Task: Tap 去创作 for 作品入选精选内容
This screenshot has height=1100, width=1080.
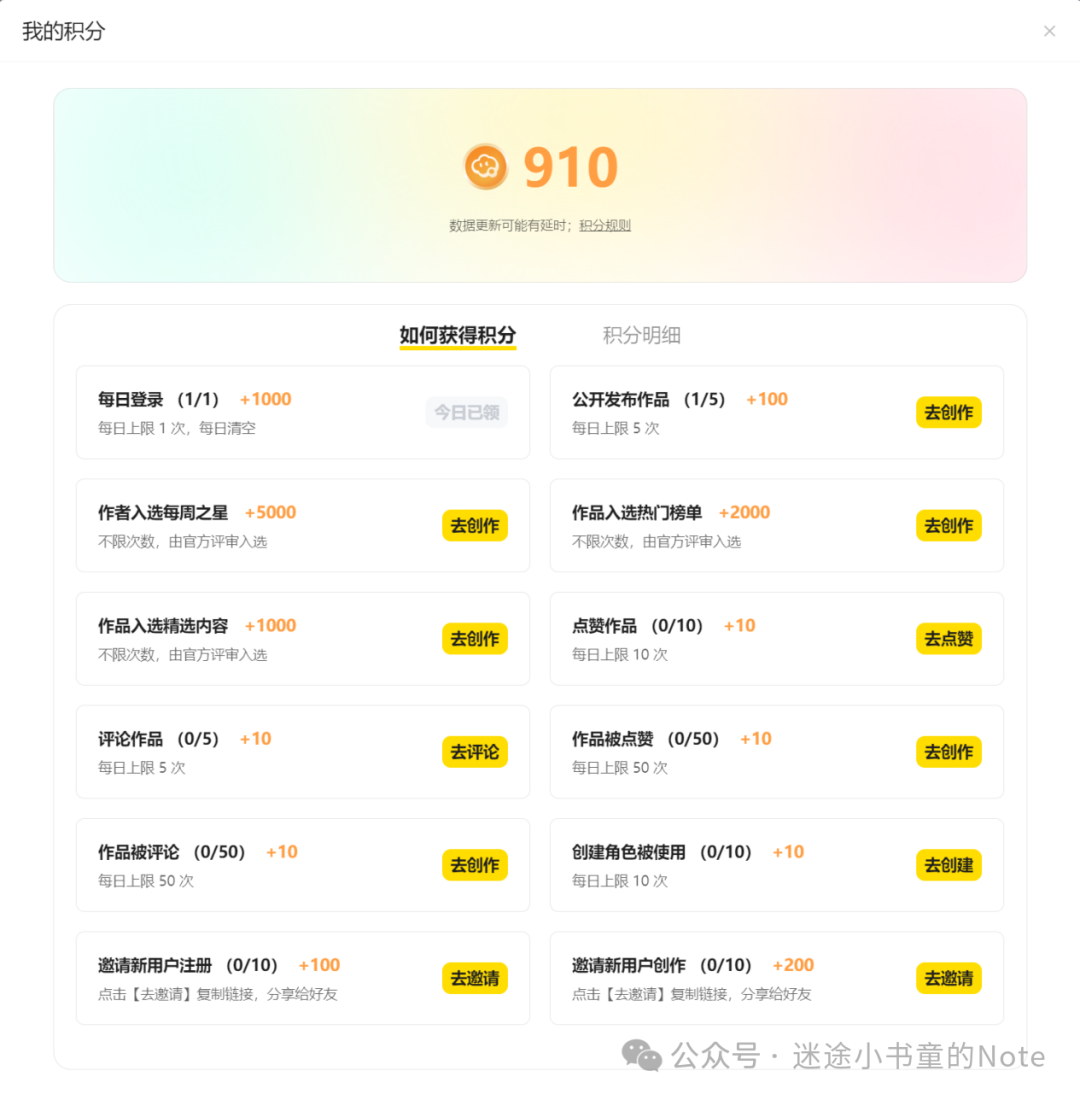Action: coord(474,639)
